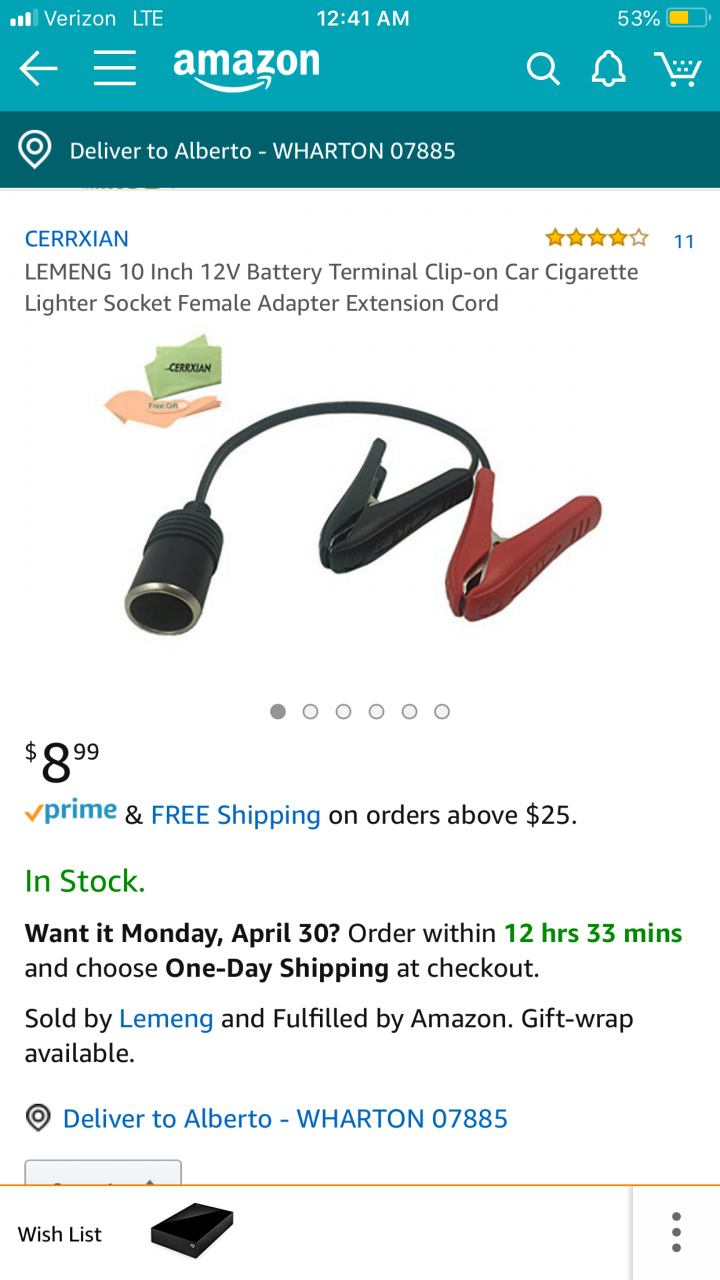Viewport: 720px width, 1280px height.
Task: View the 11 customer ratings
Action: (684, 241)
